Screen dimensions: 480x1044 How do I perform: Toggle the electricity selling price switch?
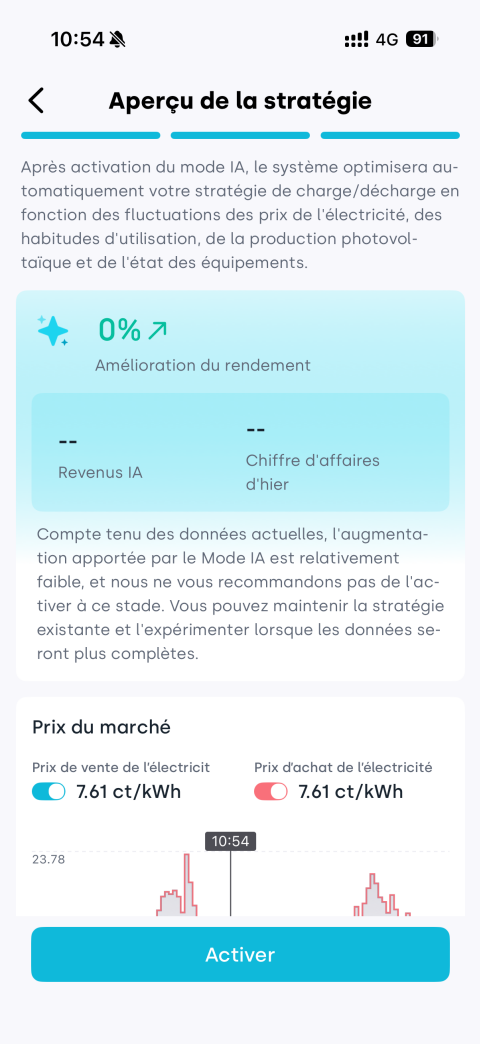coord(49,792)
